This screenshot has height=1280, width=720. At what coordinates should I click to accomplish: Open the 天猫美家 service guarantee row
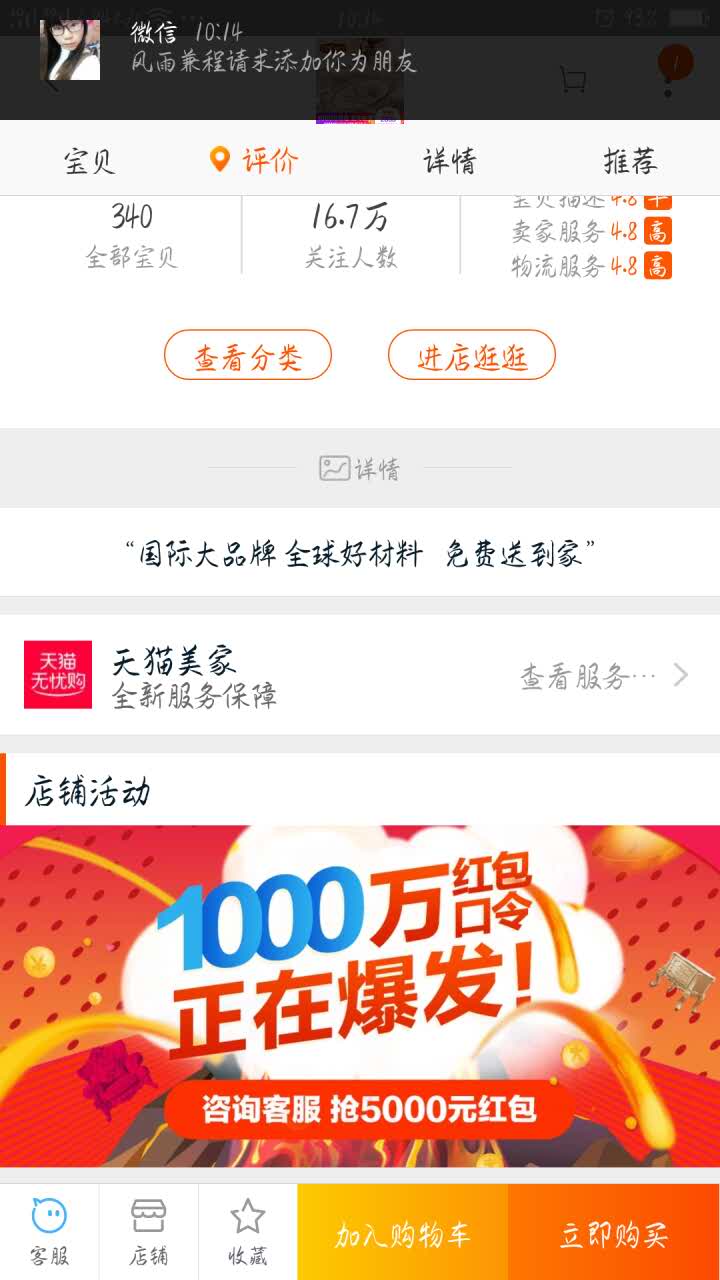(360, 676)
